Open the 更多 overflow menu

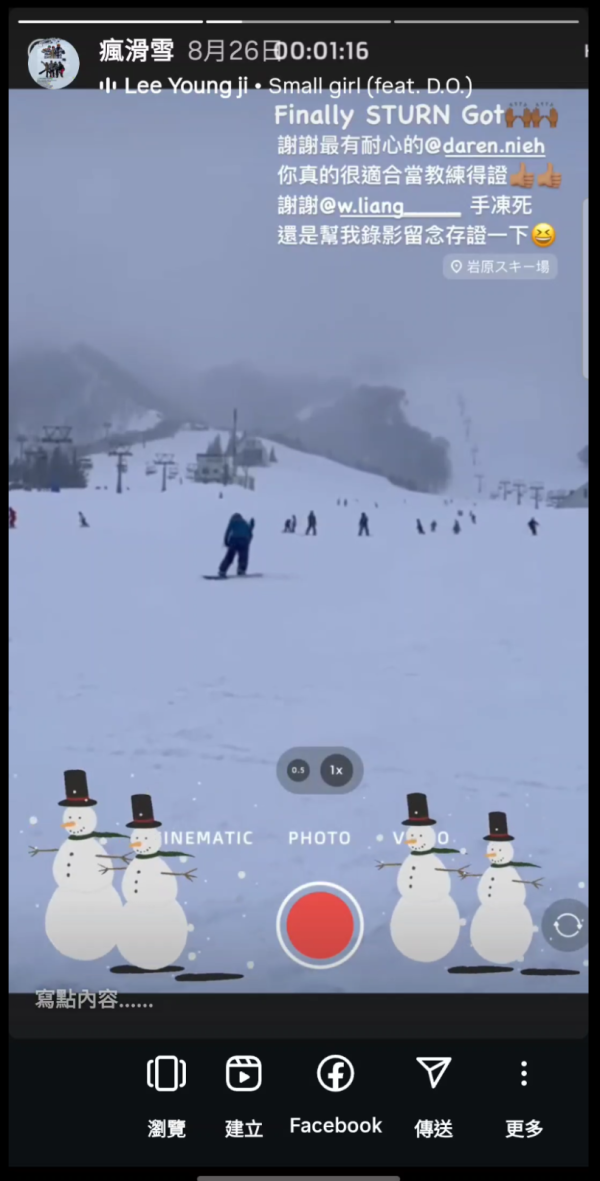coord(523,1093)
